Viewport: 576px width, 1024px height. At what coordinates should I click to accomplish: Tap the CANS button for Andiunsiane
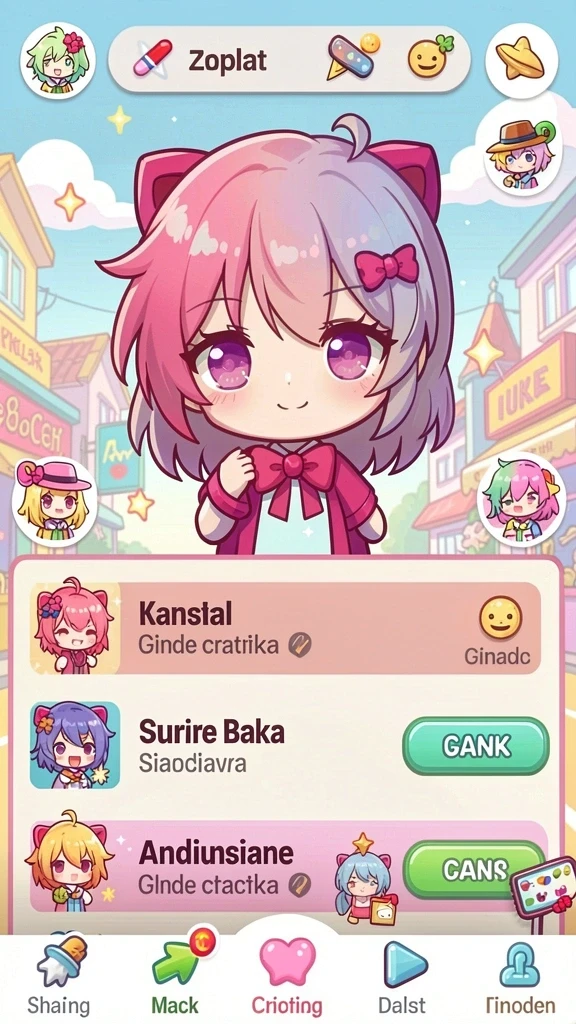(x=474, y=869)
